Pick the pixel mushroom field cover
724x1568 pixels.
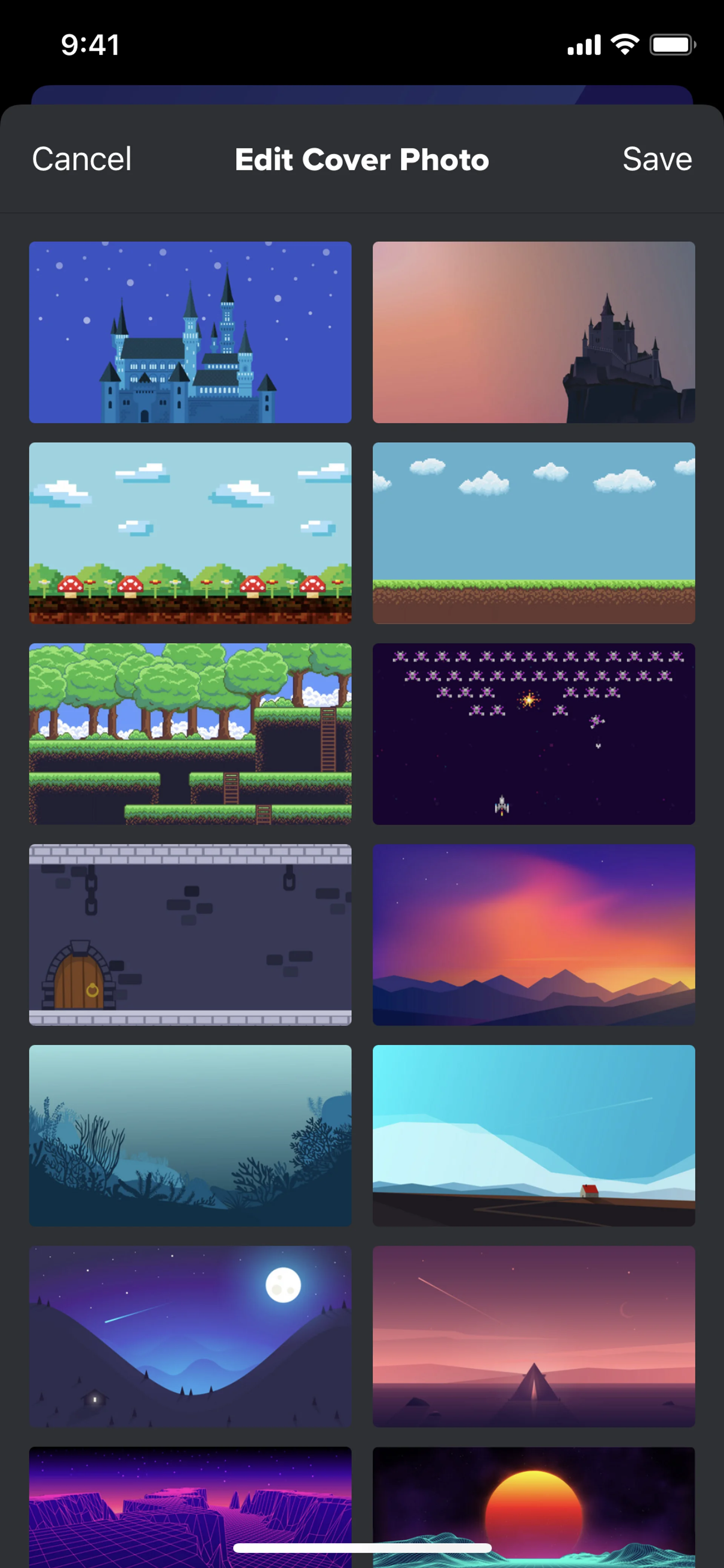click(190, 533)
